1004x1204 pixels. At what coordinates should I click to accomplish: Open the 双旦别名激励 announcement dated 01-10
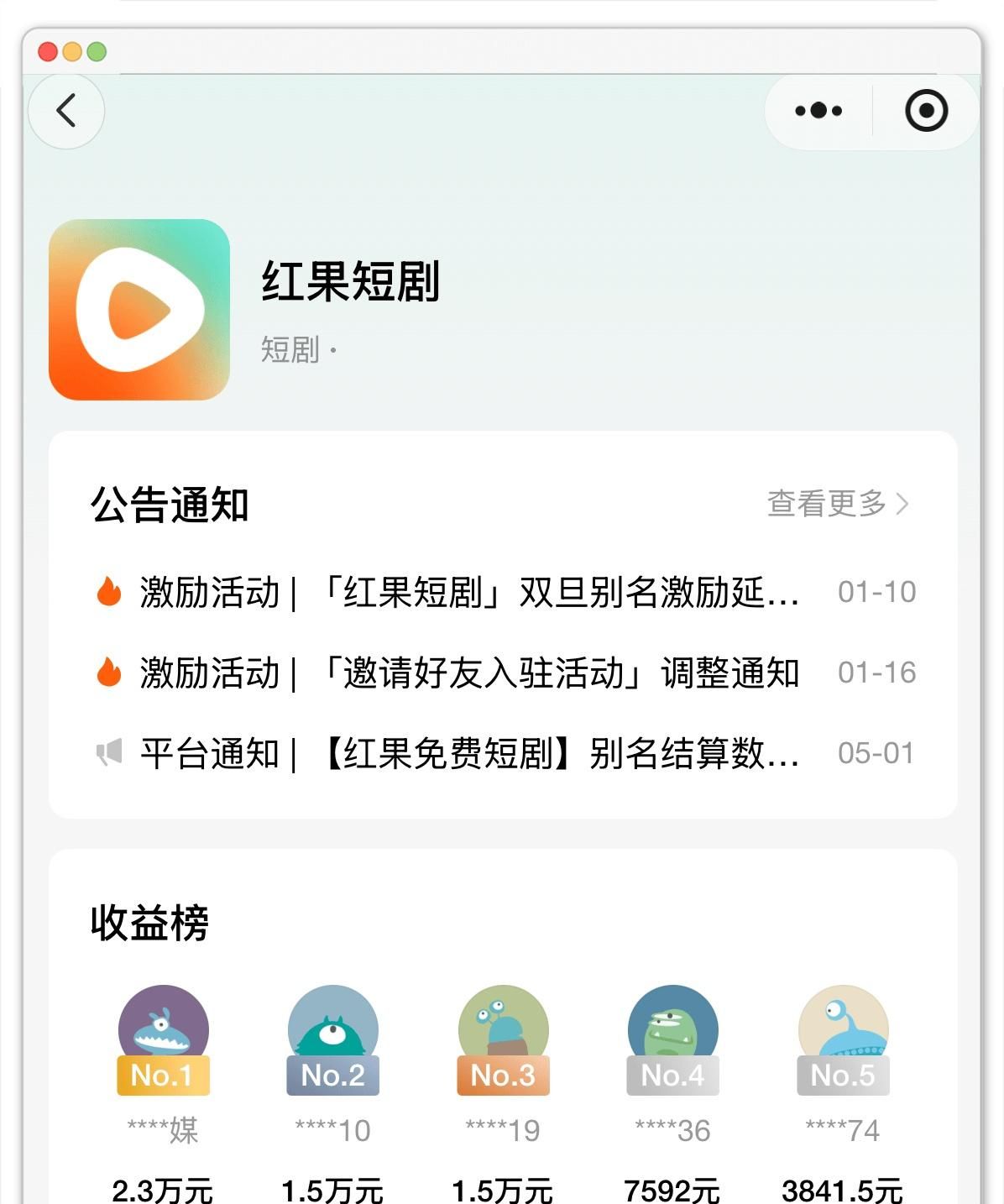tap(468, 593)
